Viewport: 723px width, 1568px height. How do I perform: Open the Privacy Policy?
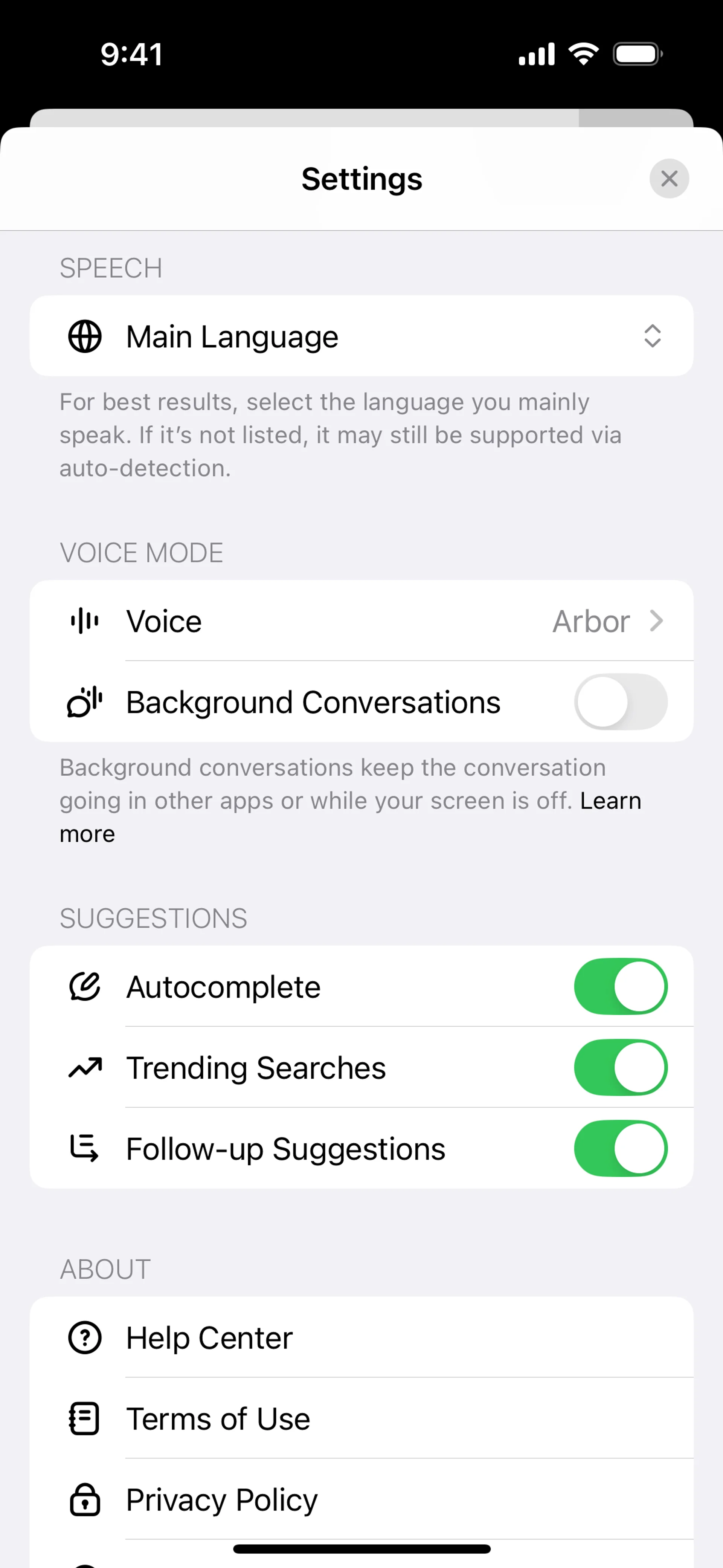(361, 1500)
